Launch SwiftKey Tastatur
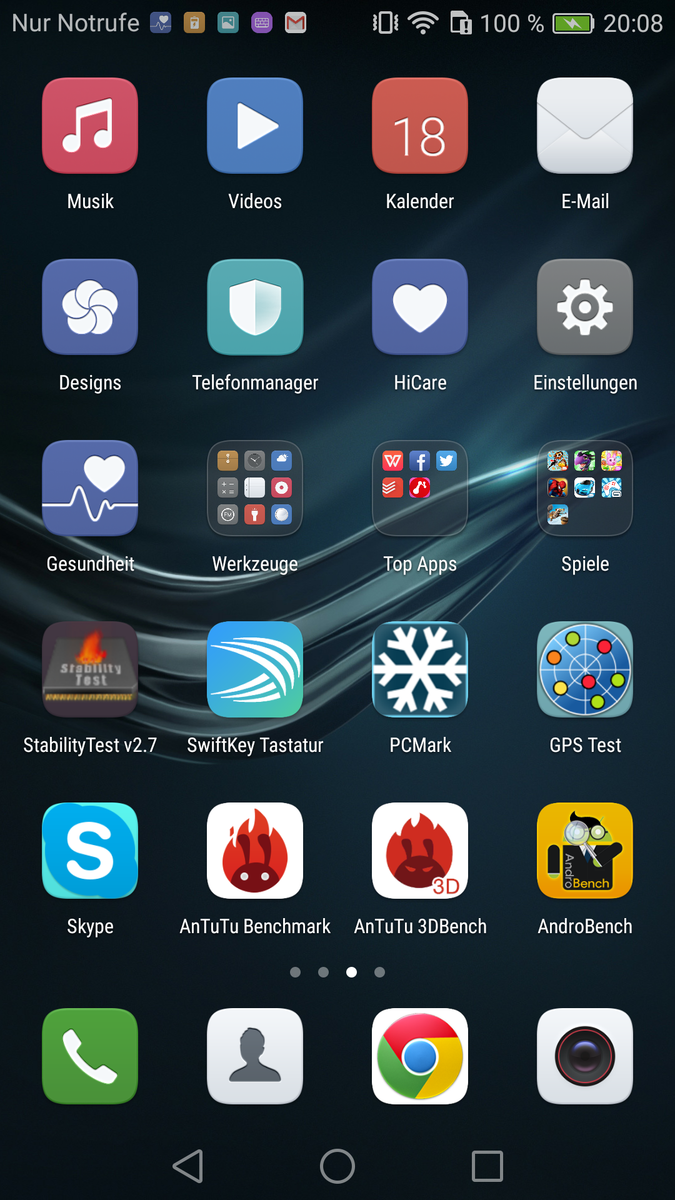Viewport: 675px width, 1200px height. pyautogui.click(x=255, y=669)
